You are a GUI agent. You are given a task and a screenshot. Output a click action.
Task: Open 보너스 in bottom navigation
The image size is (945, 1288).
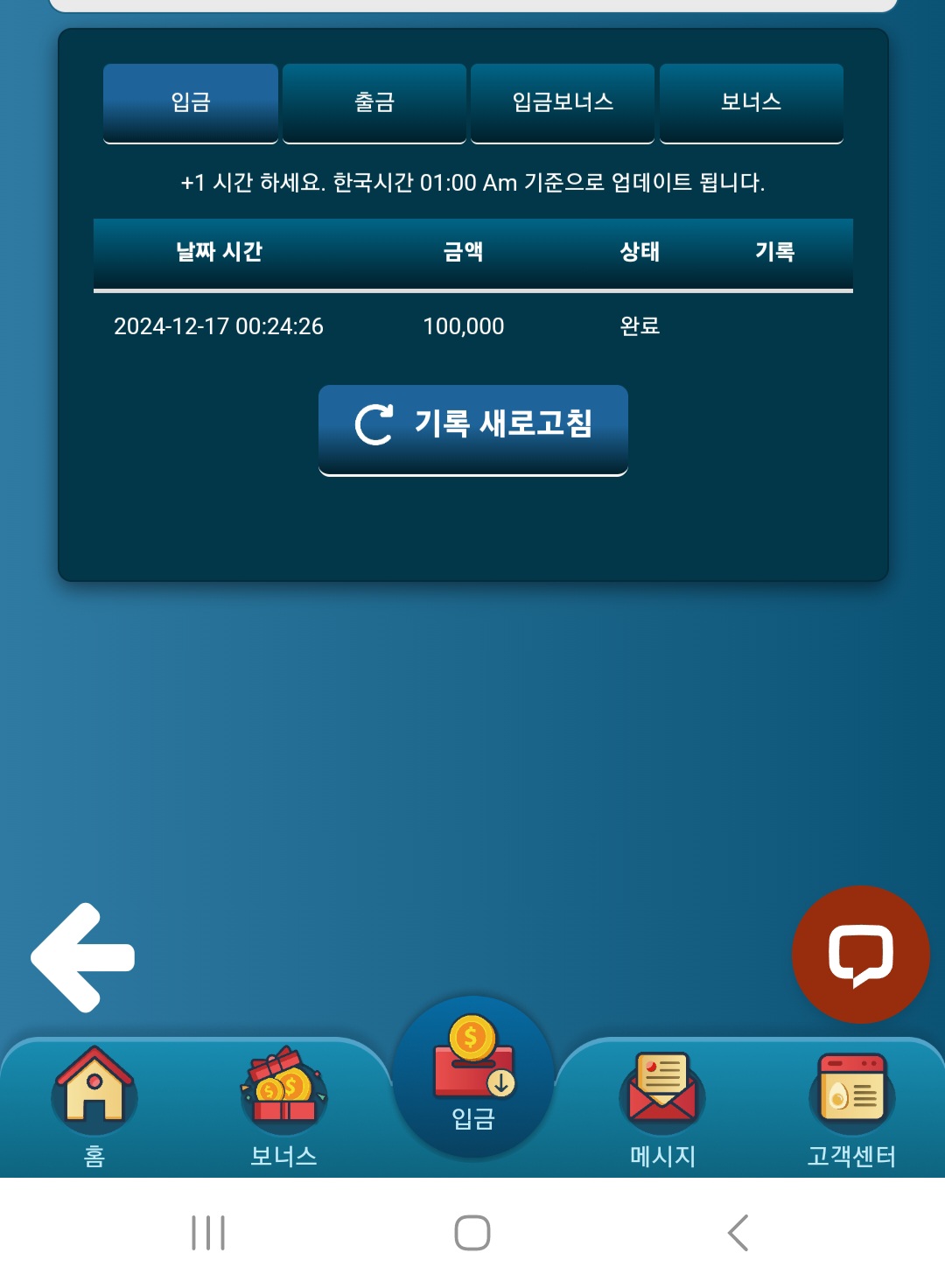(283, 1106)
